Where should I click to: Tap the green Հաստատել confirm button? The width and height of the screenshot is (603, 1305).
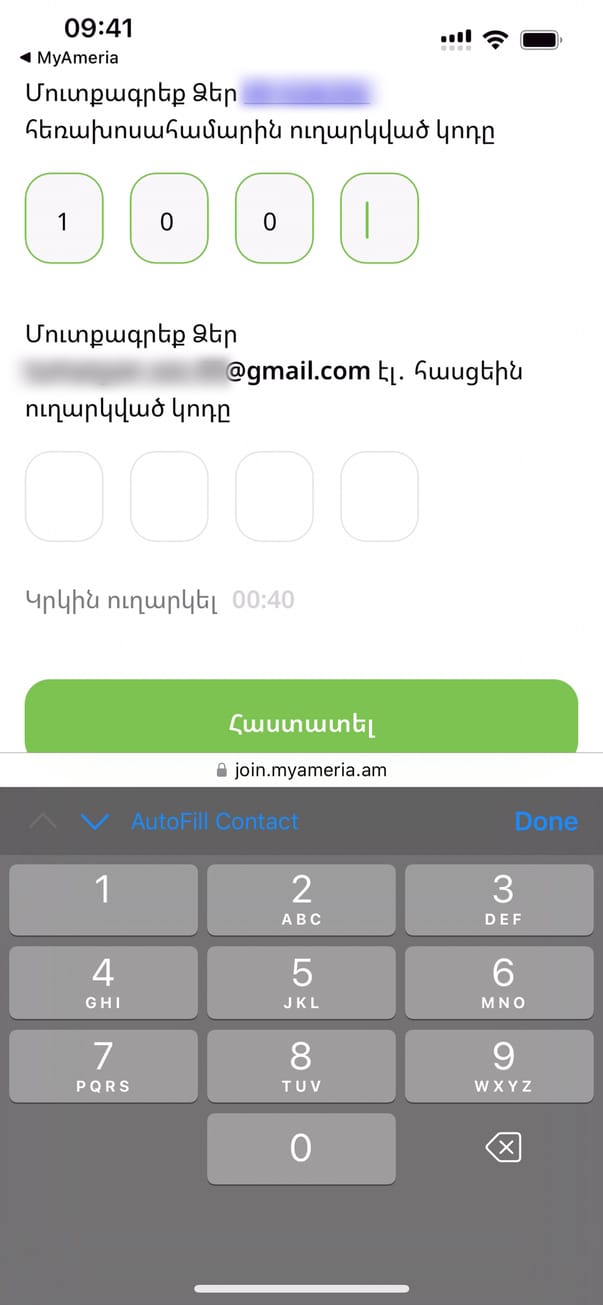(x=301, y=720)
